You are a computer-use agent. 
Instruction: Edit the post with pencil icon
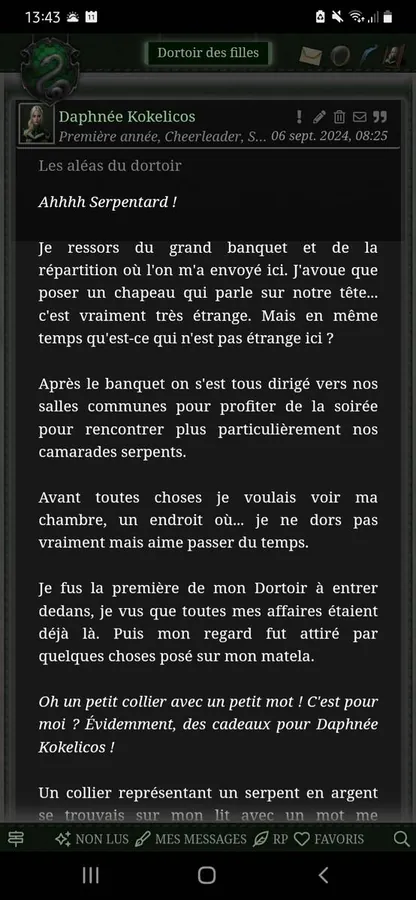pos(319,117)
